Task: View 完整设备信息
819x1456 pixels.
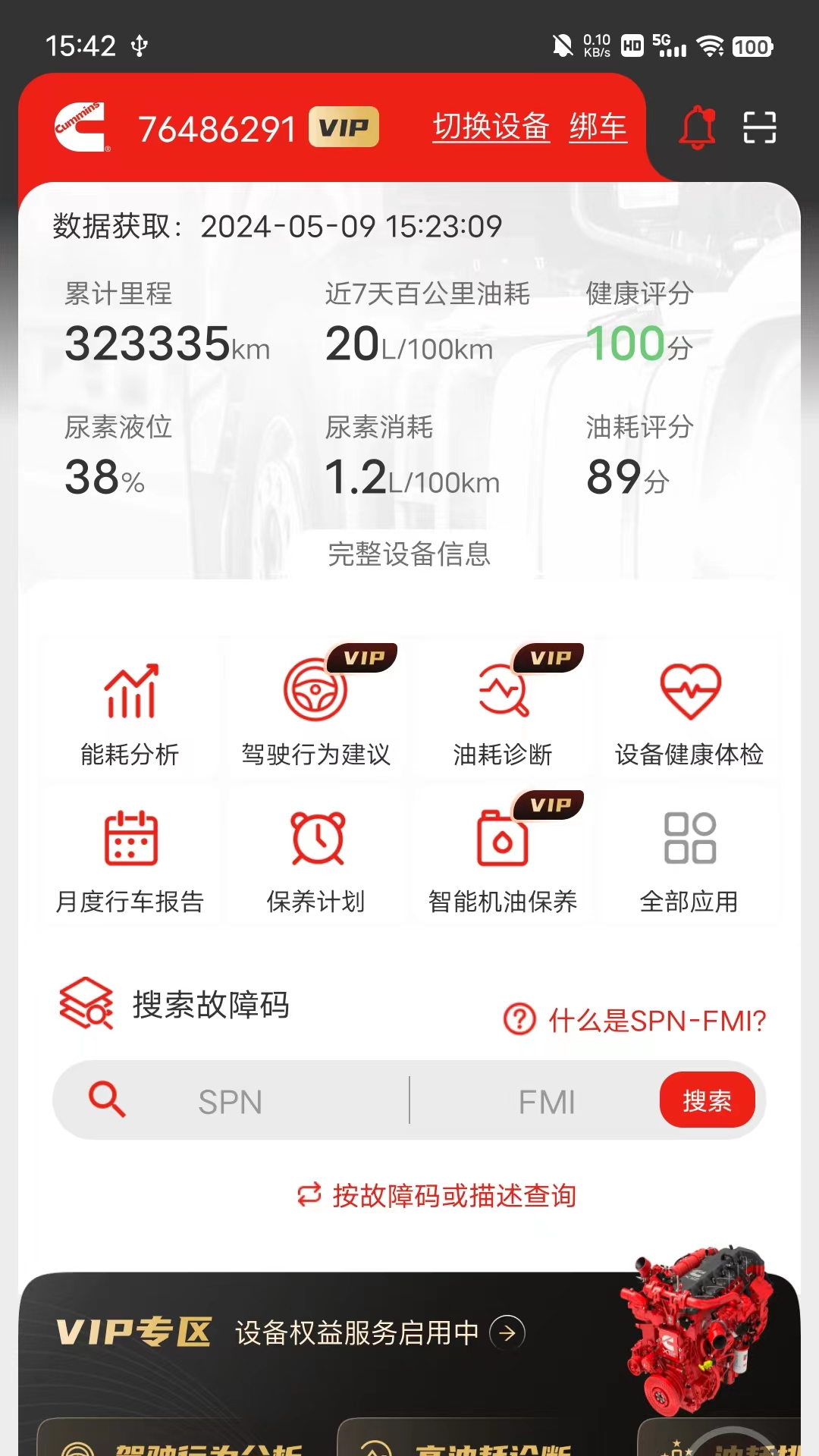Action: click(x=409, y=554)
